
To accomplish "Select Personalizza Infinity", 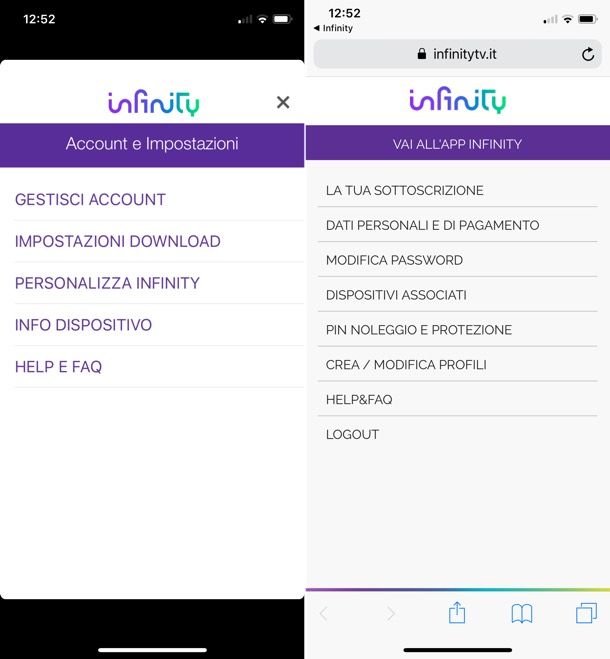I will tap(107, 283).
